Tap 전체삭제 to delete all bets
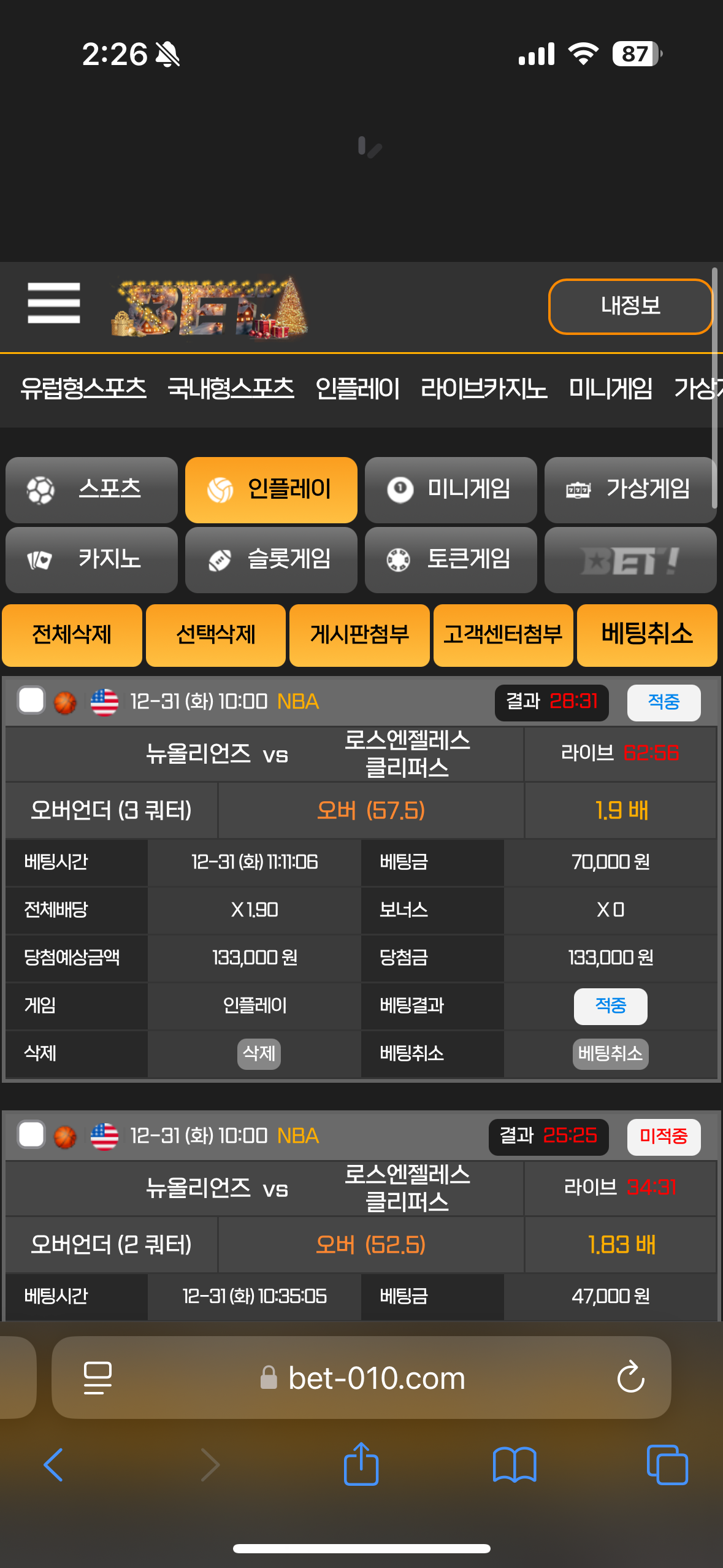This screenshot has height=1568, width=723. [x=72, y=635]
